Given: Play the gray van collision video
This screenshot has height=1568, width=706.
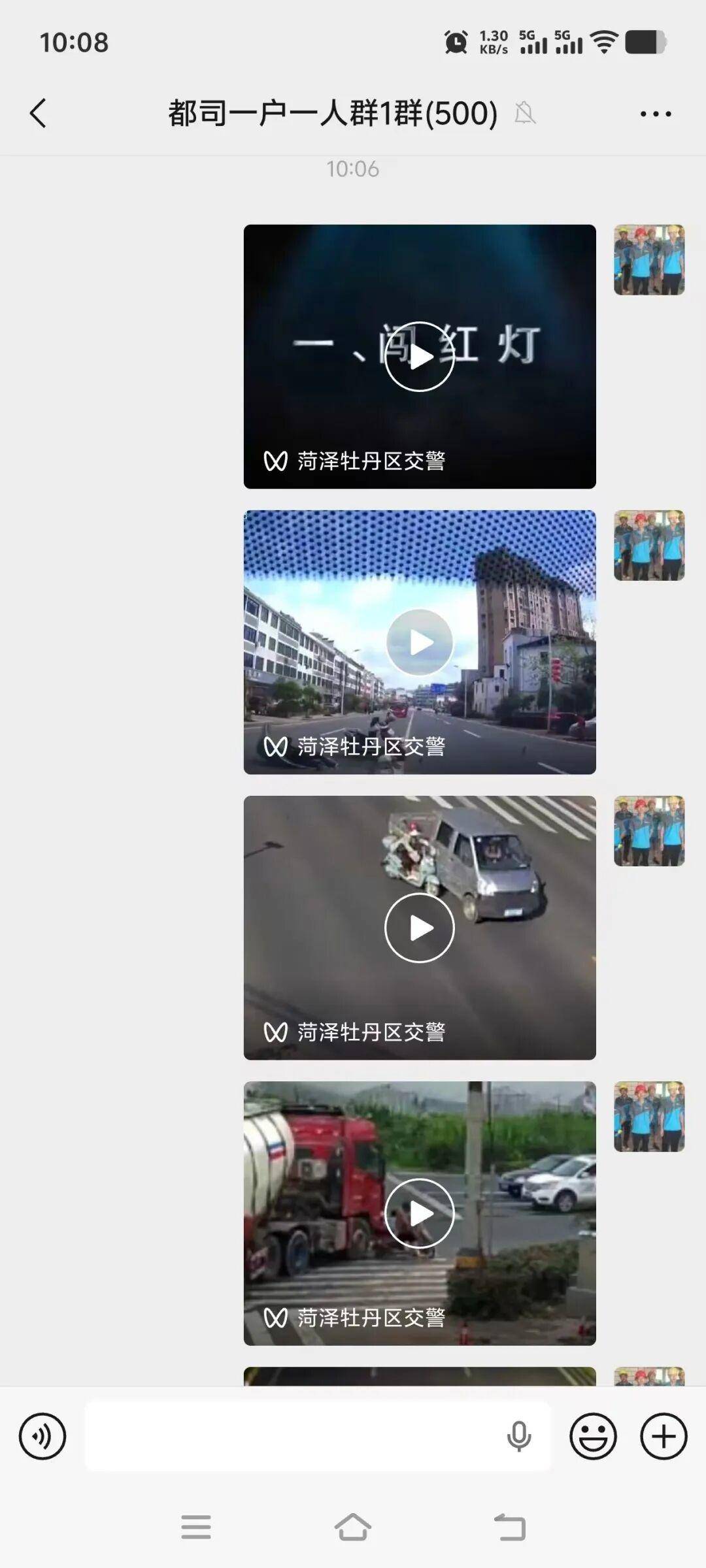Looking at the screenshot, I should [420, 928].
